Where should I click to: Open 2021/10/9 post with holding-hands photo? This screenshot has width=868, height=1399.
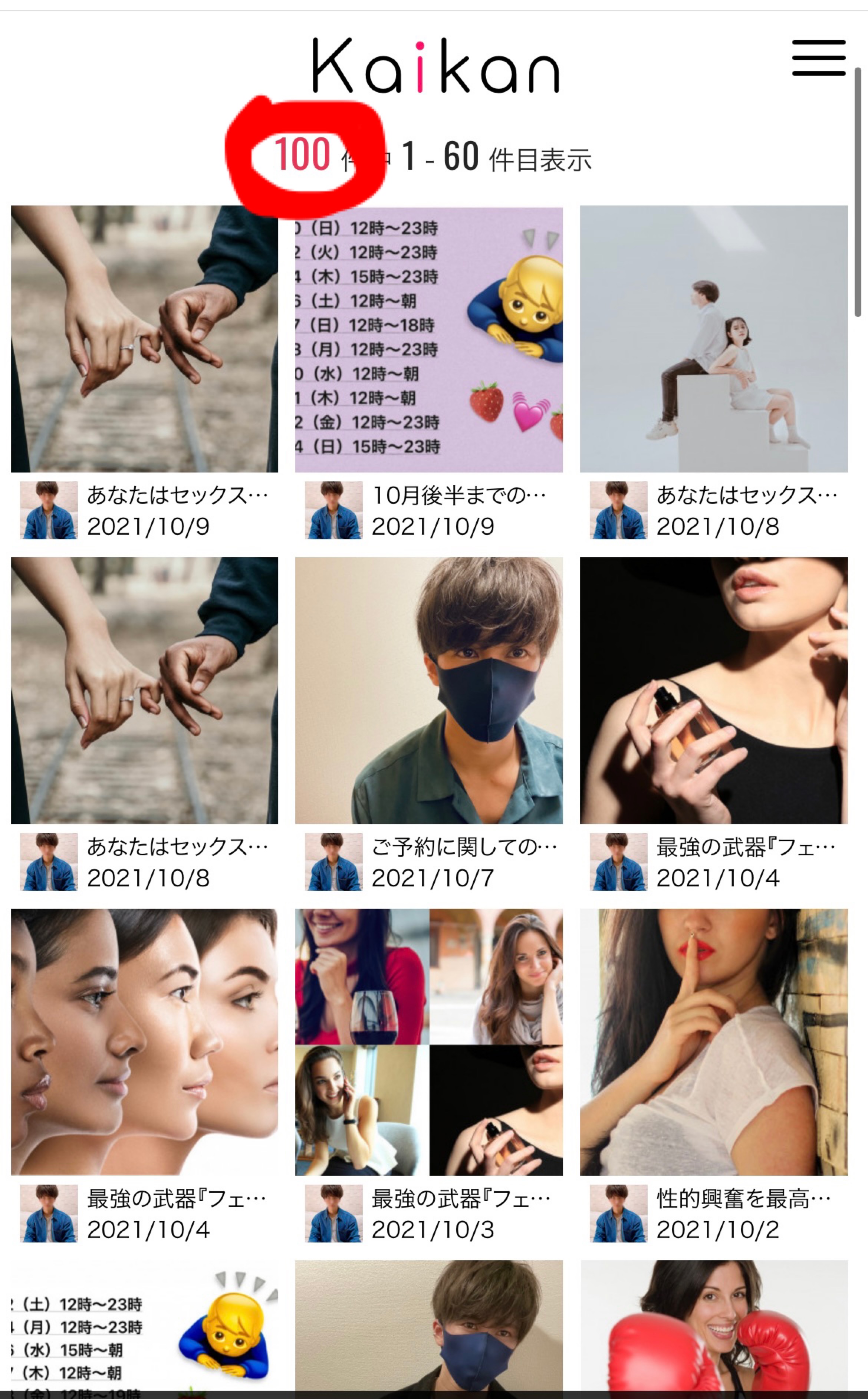coord(144,339)
